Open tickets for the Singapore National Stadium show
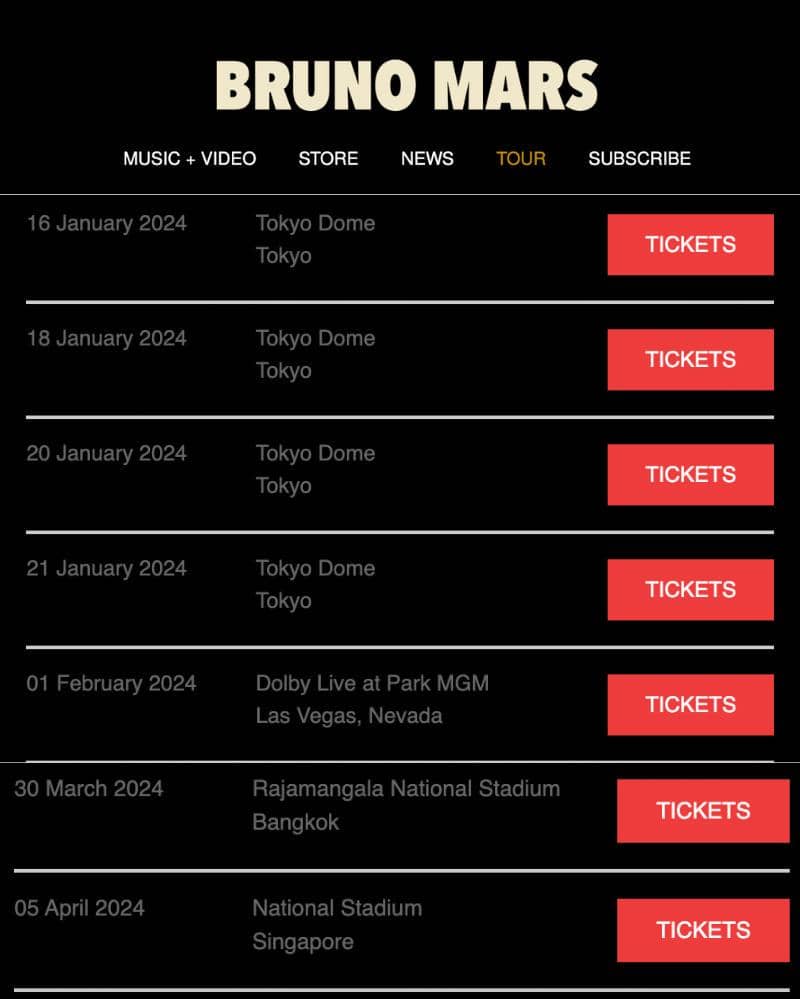This screenshot has height=999, width=800. coord(703,930)
